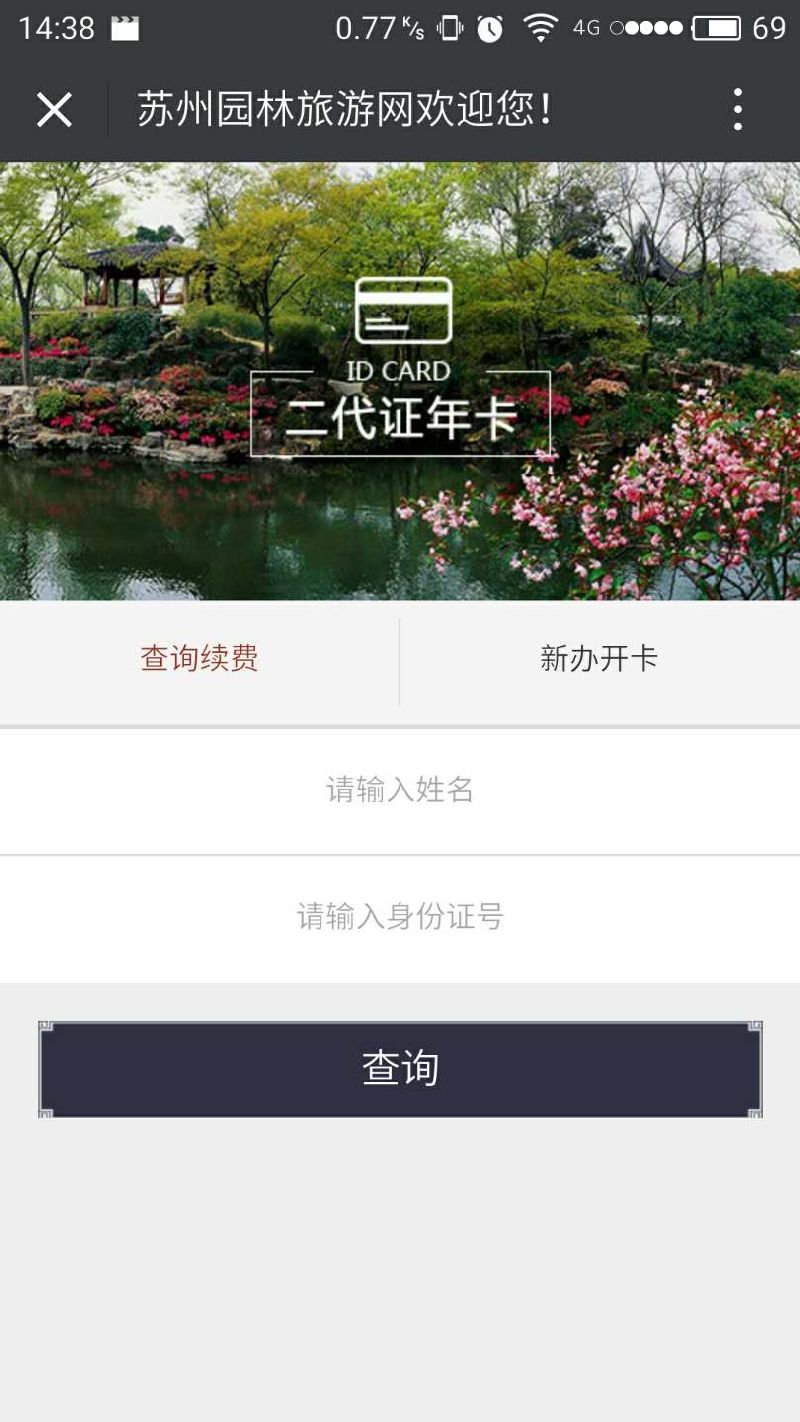Image resolution: width=800 pixels, height=1422 pixels.
Task: Open the three-dot overflow menu
Action: click(737, 110)
